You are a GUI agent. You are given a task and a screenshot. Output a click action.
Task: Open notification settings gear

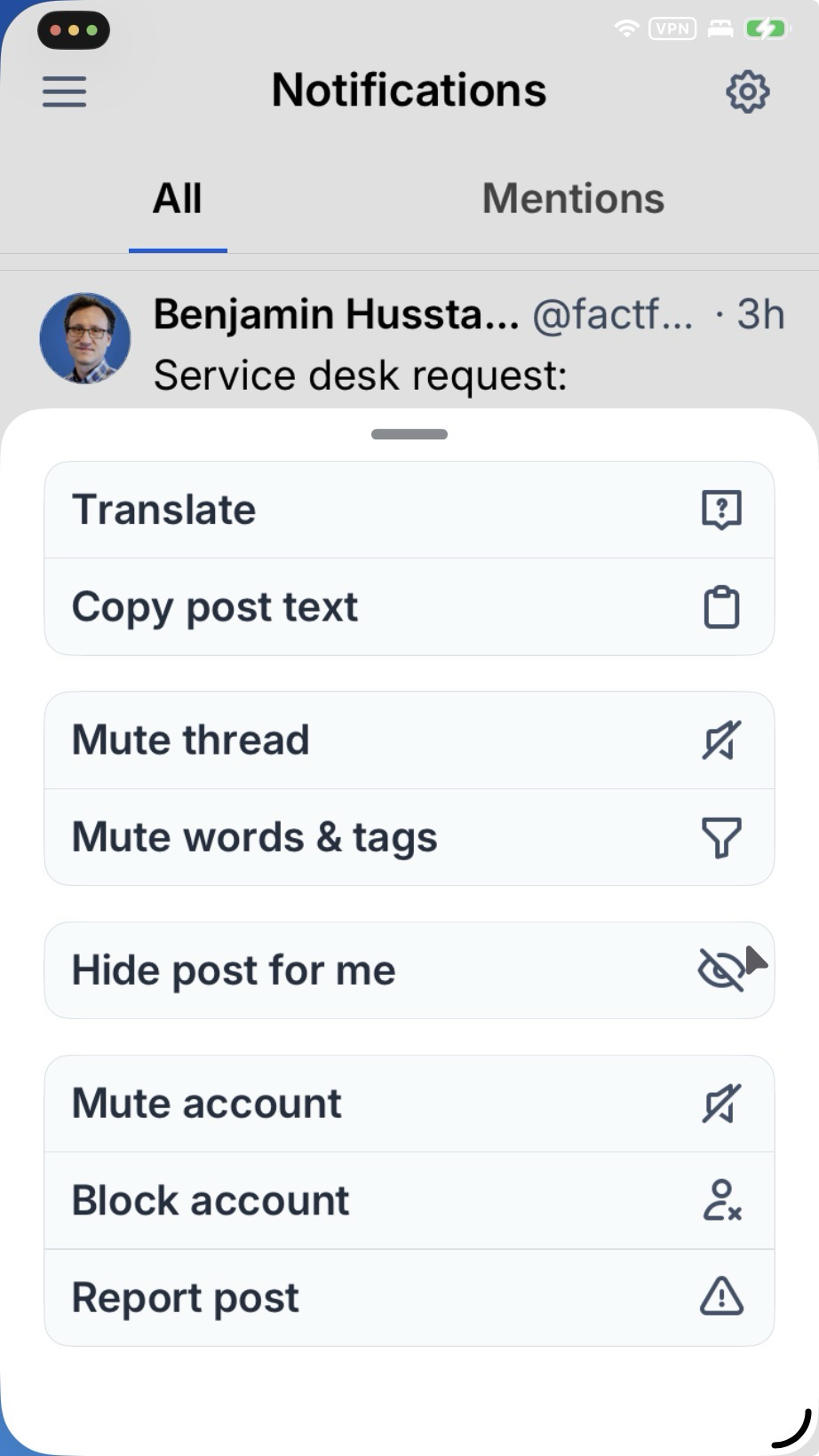(747, 91)
